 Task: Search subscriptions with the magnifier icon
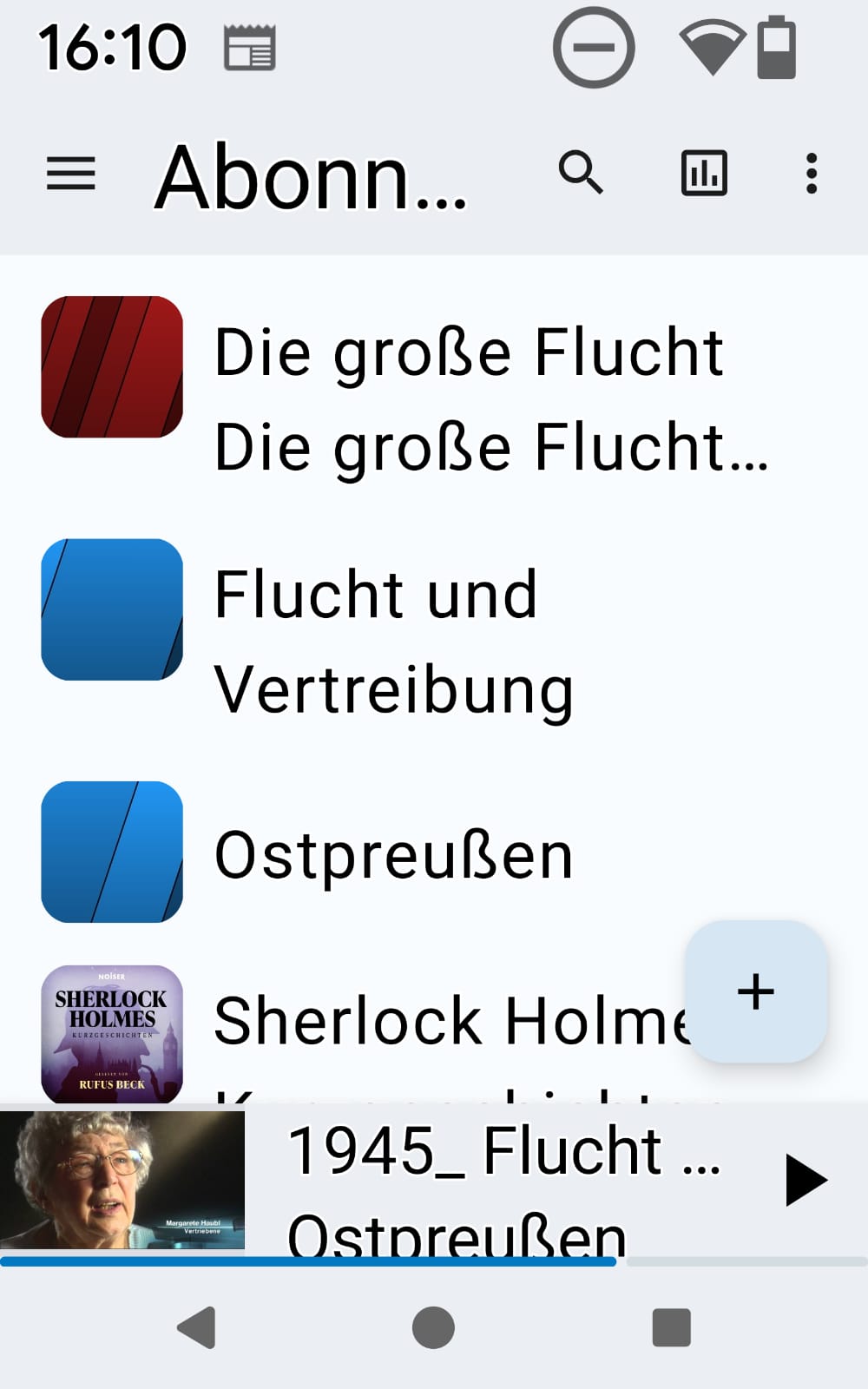pyautogui.click(x=581, y=172)
